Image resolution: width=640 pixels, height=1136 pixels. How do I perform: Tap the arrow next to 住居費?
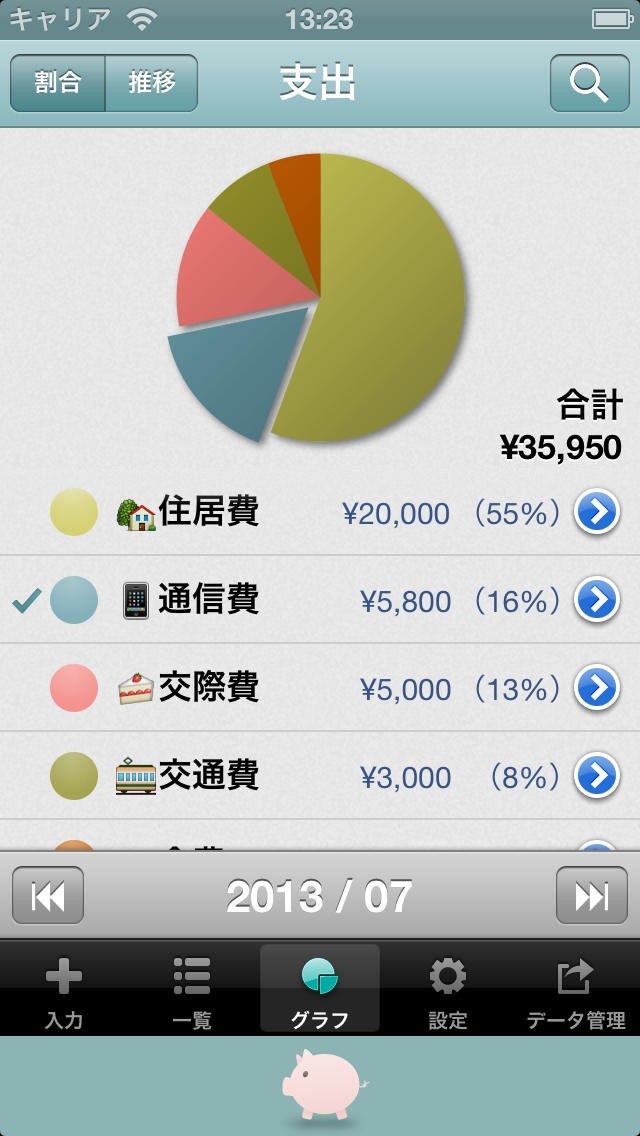(596, 513)
